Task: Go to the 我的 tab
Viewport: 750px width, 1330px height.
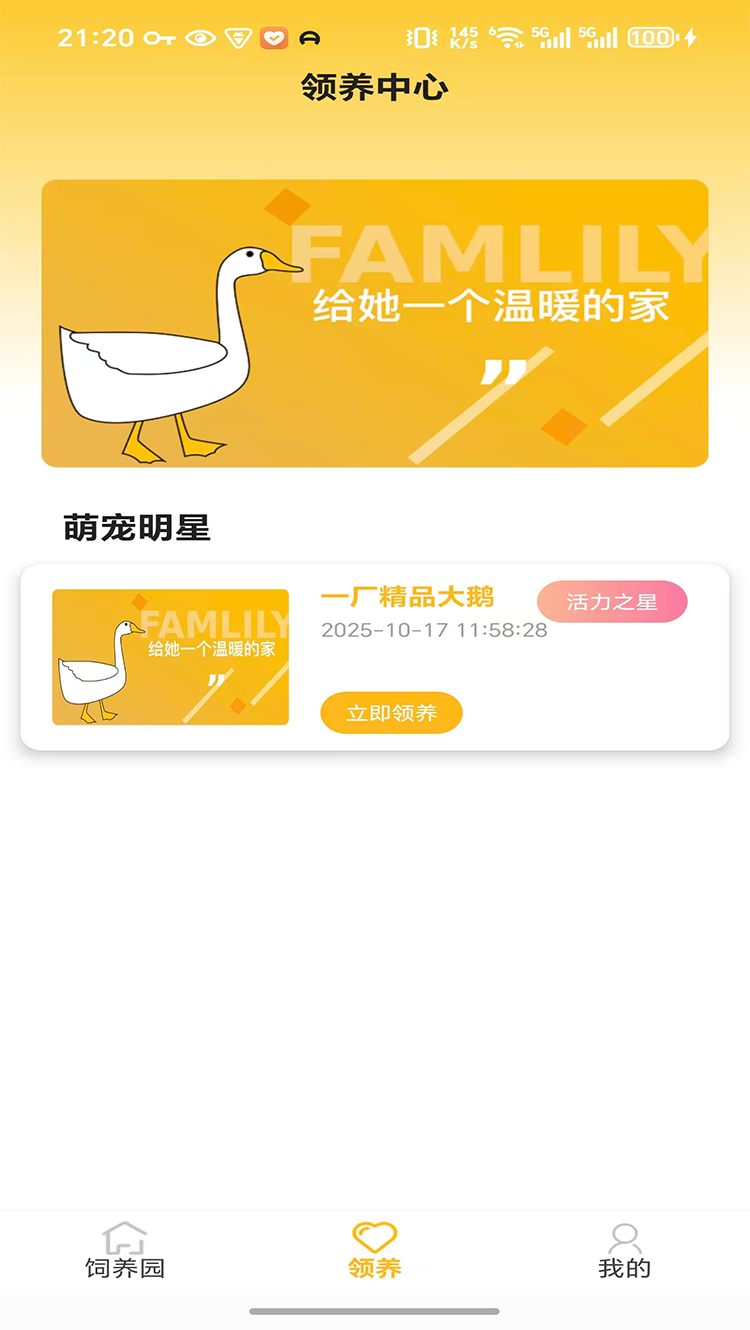Action: point(624,1251)
